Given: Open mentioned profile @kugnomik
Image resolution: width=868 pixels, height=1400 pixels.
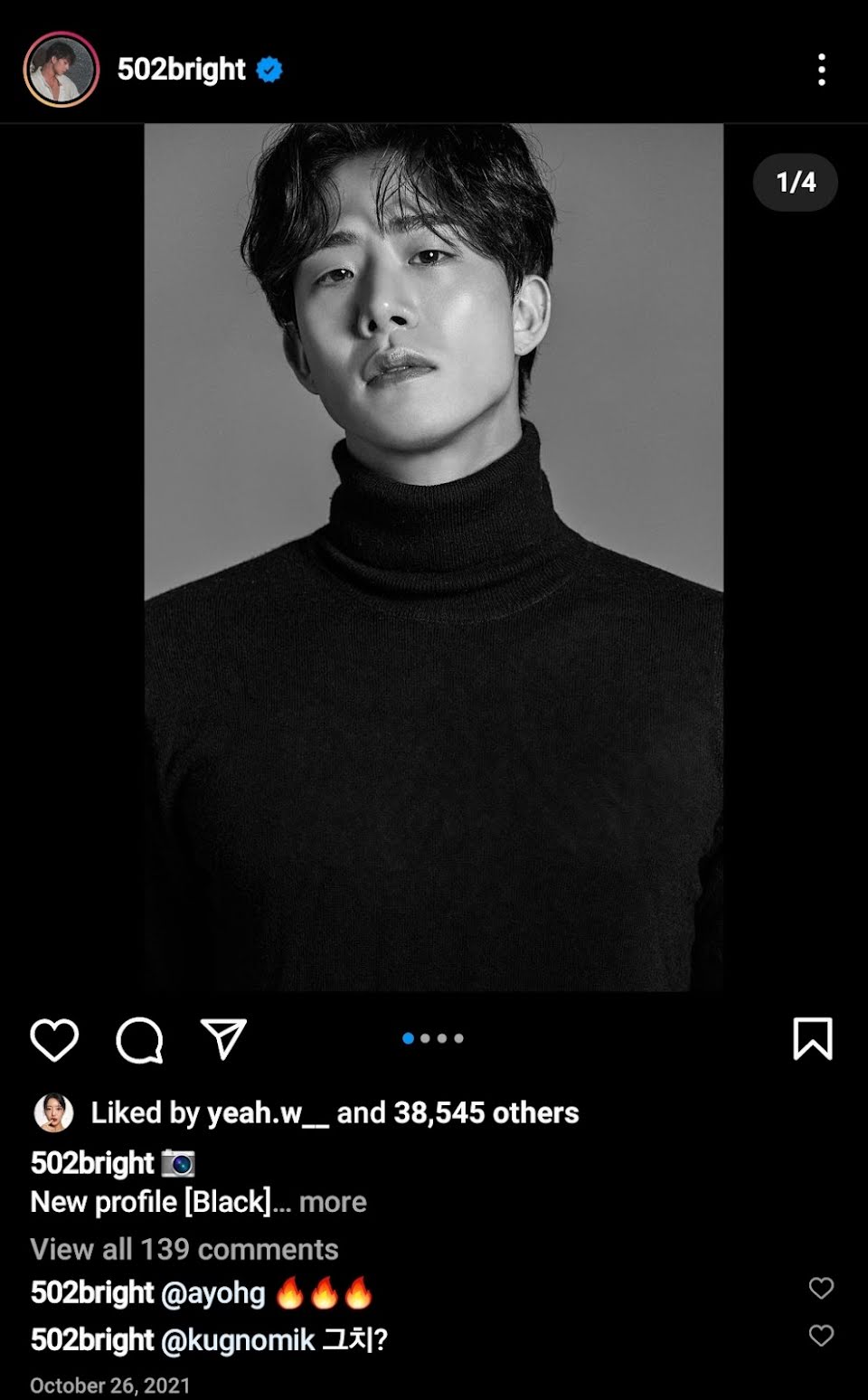Looking at the screenshot, I should 238,1340.
